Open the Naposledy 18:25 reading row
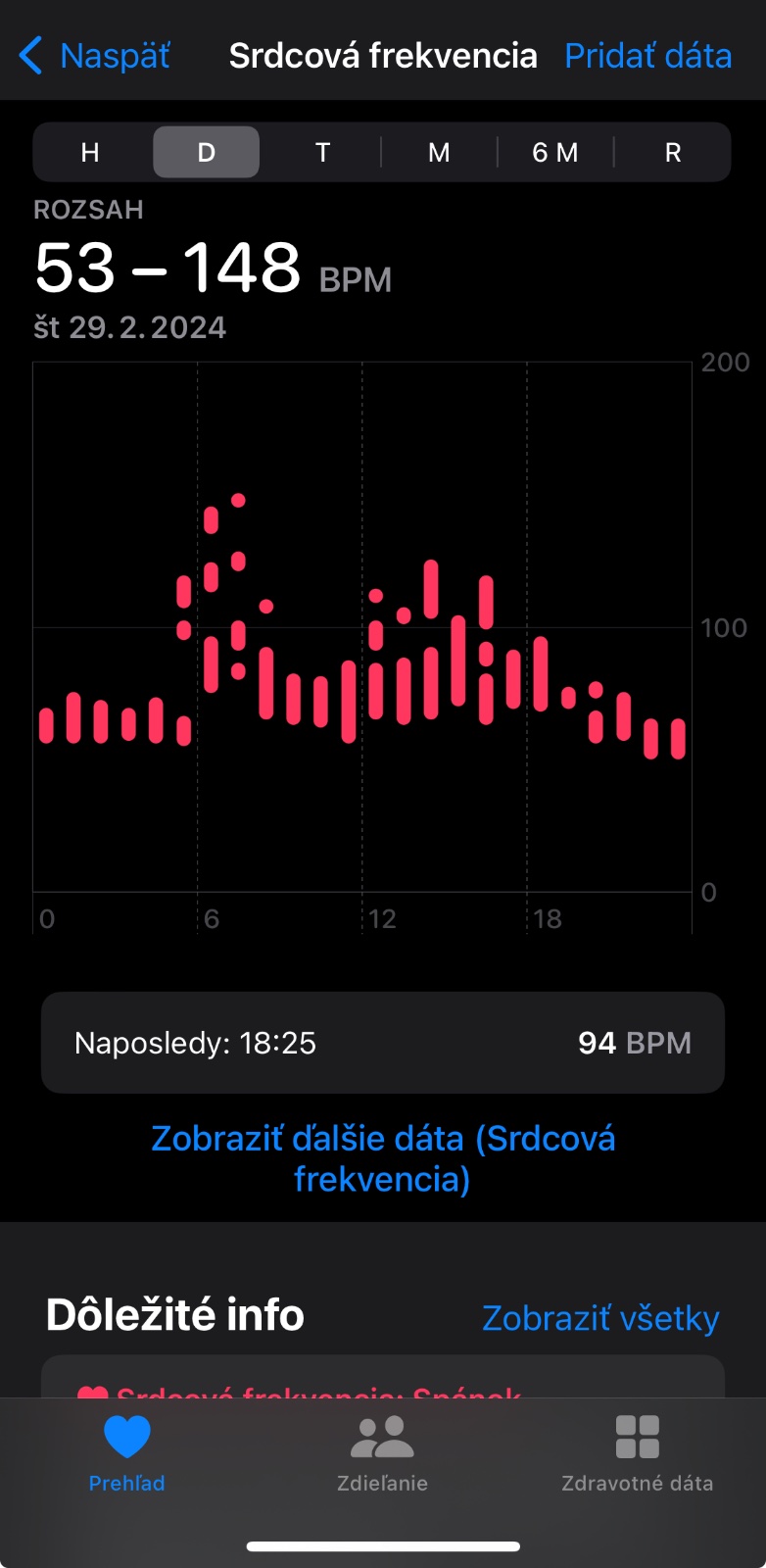 click(383, 1043)
